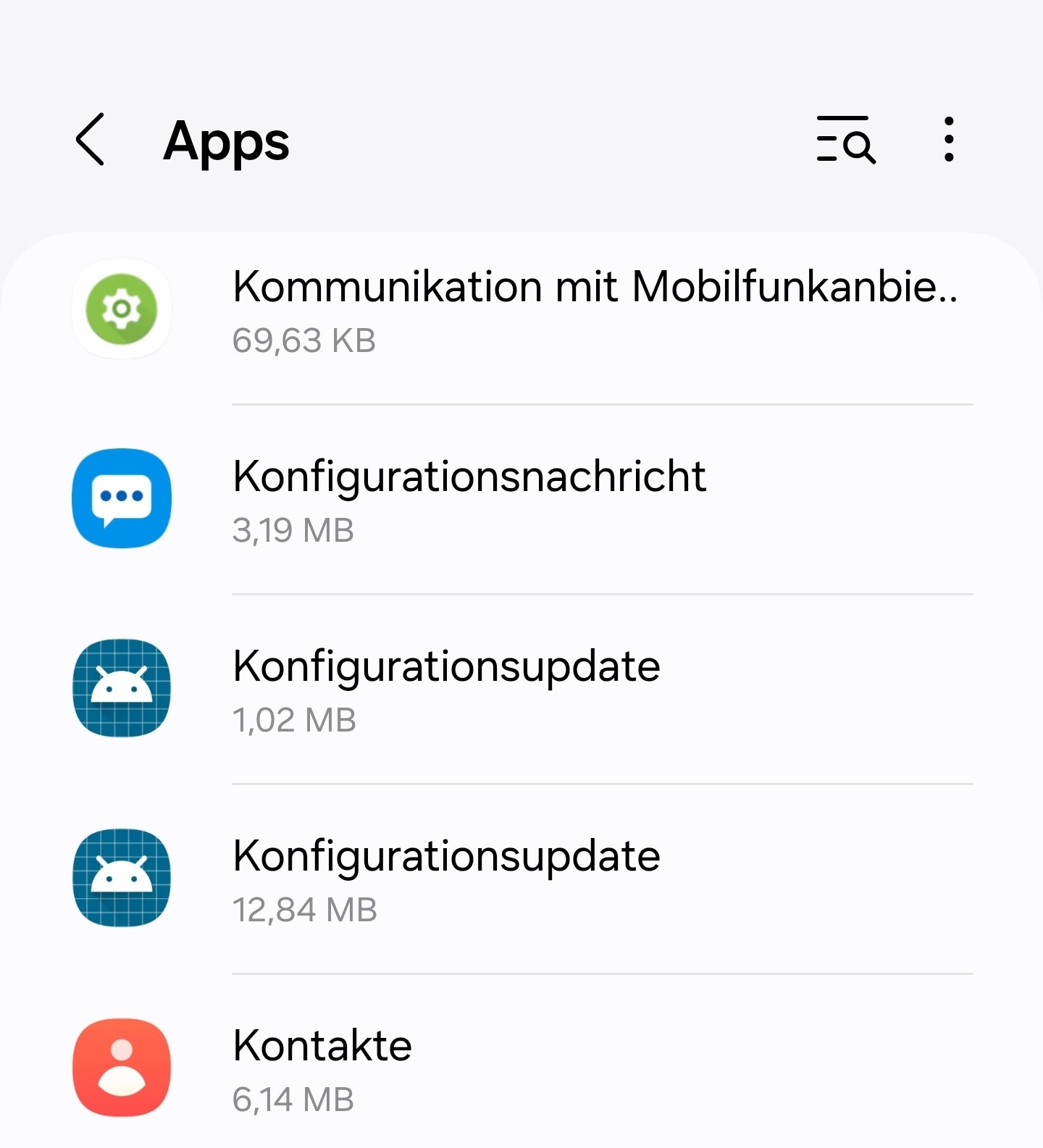1043x1148 pixels.
Task: Go back from the Apps screen
Action: tap(91, 140)
